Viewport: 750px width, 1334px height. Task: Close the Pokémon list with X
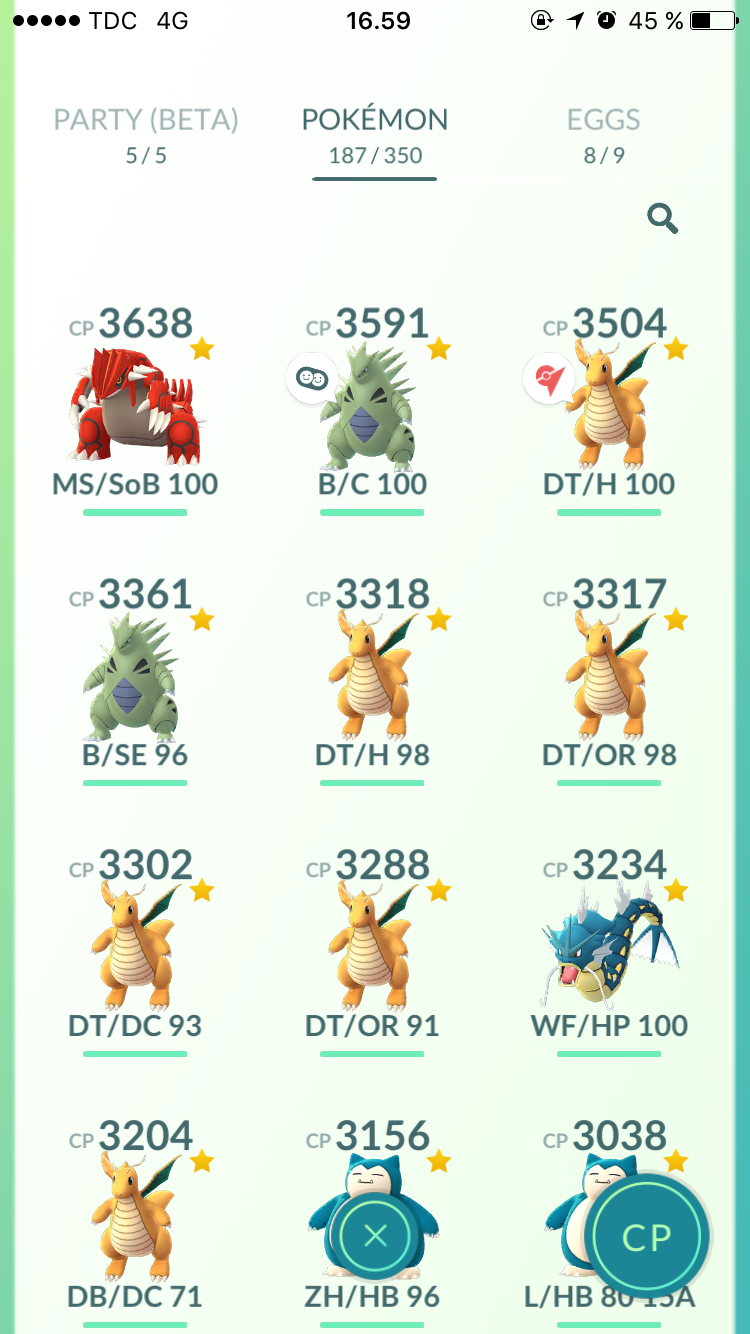point(375,1236)
